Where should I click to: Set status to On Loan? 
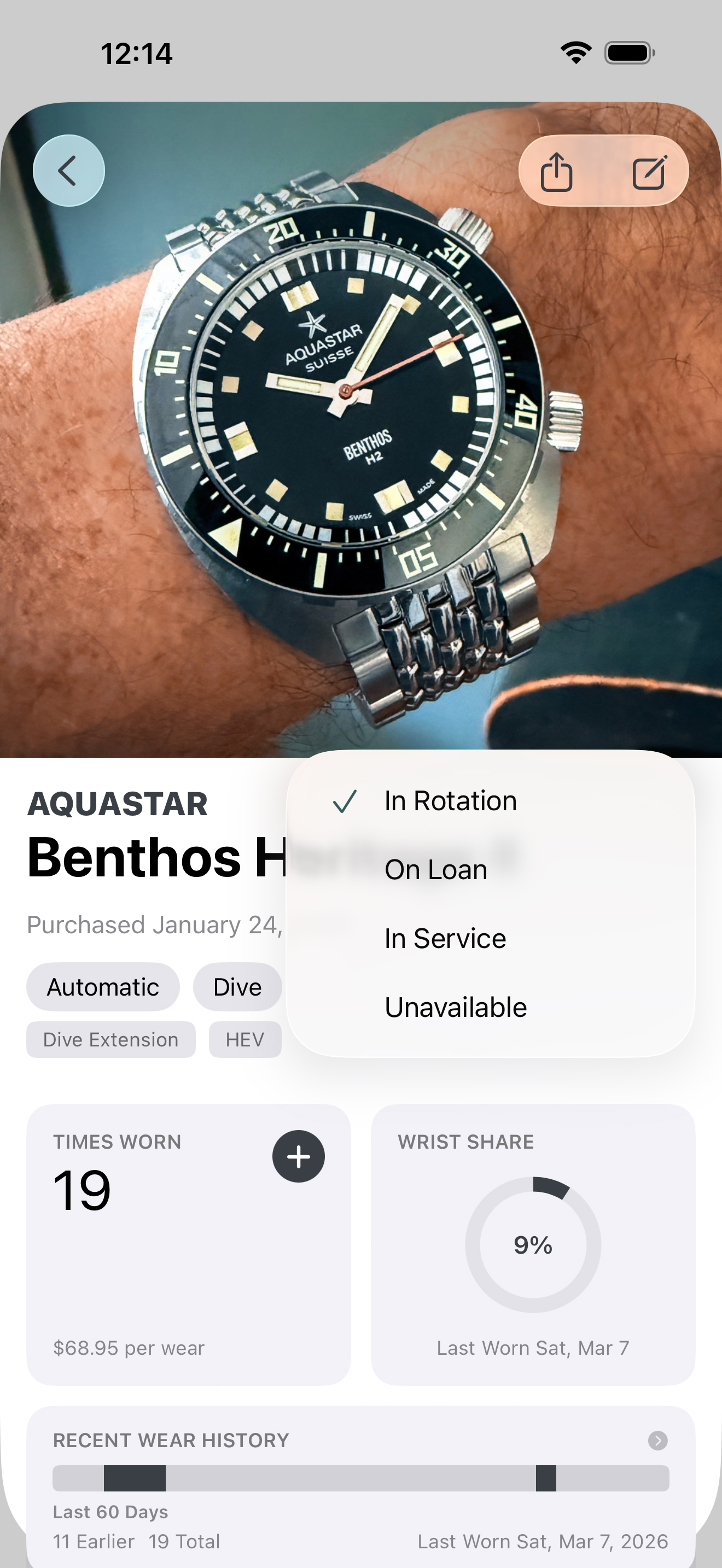point(436,870)
